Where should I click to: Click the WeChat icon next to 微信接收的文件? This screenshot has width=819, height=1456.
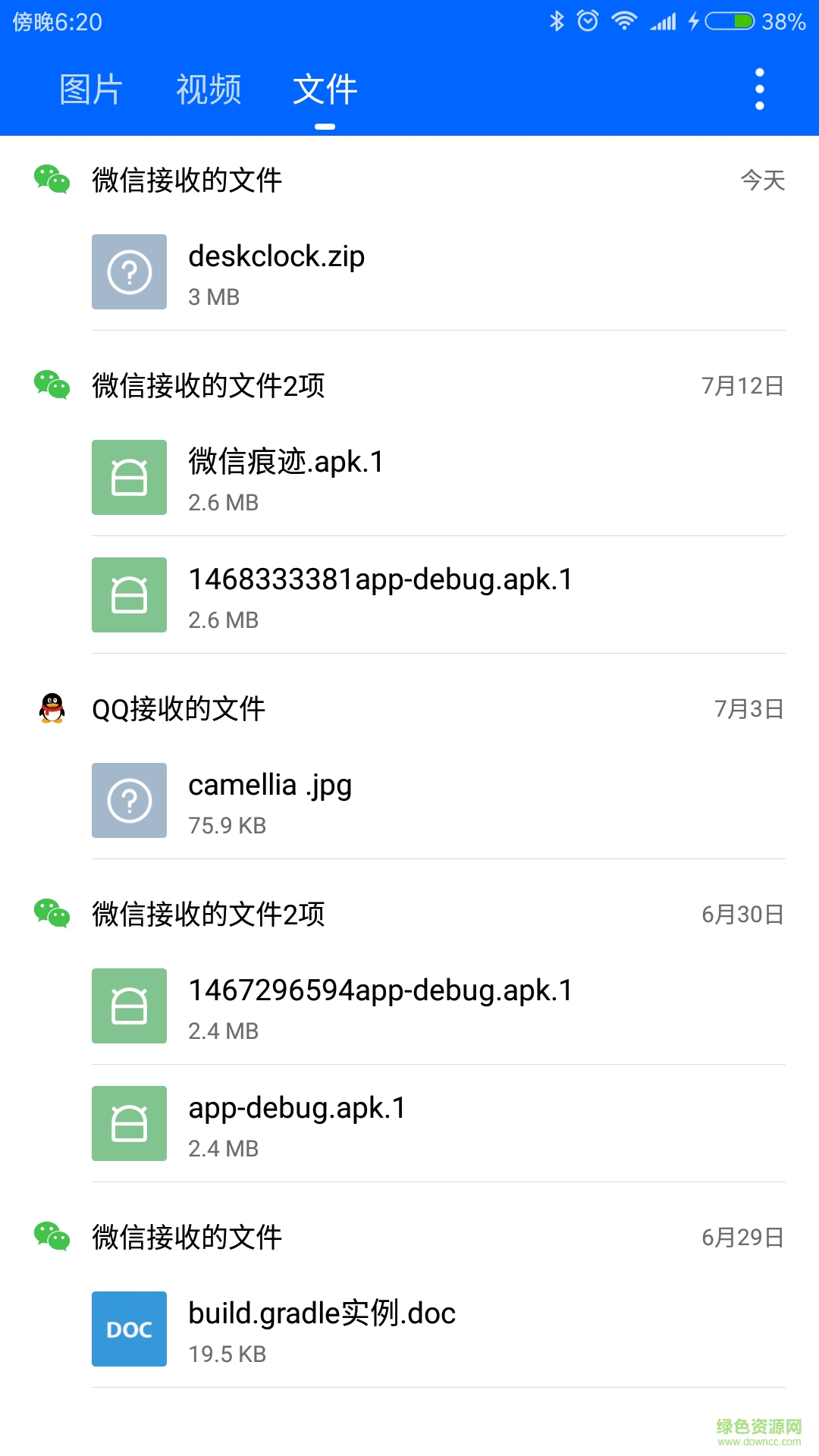(x=50, y=180)
